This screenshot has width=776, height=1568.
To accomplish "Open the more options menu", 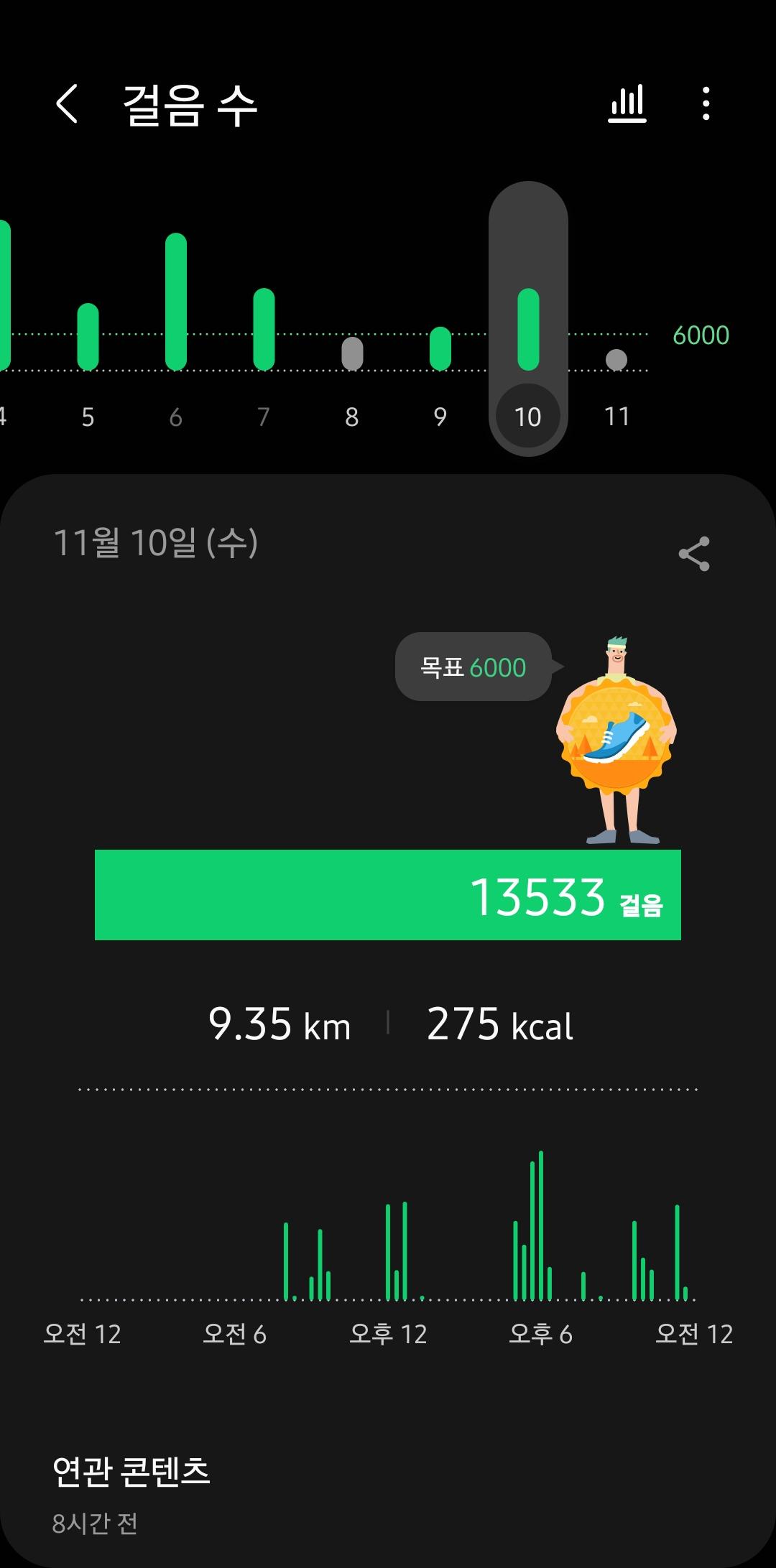I will pos(706,105).
